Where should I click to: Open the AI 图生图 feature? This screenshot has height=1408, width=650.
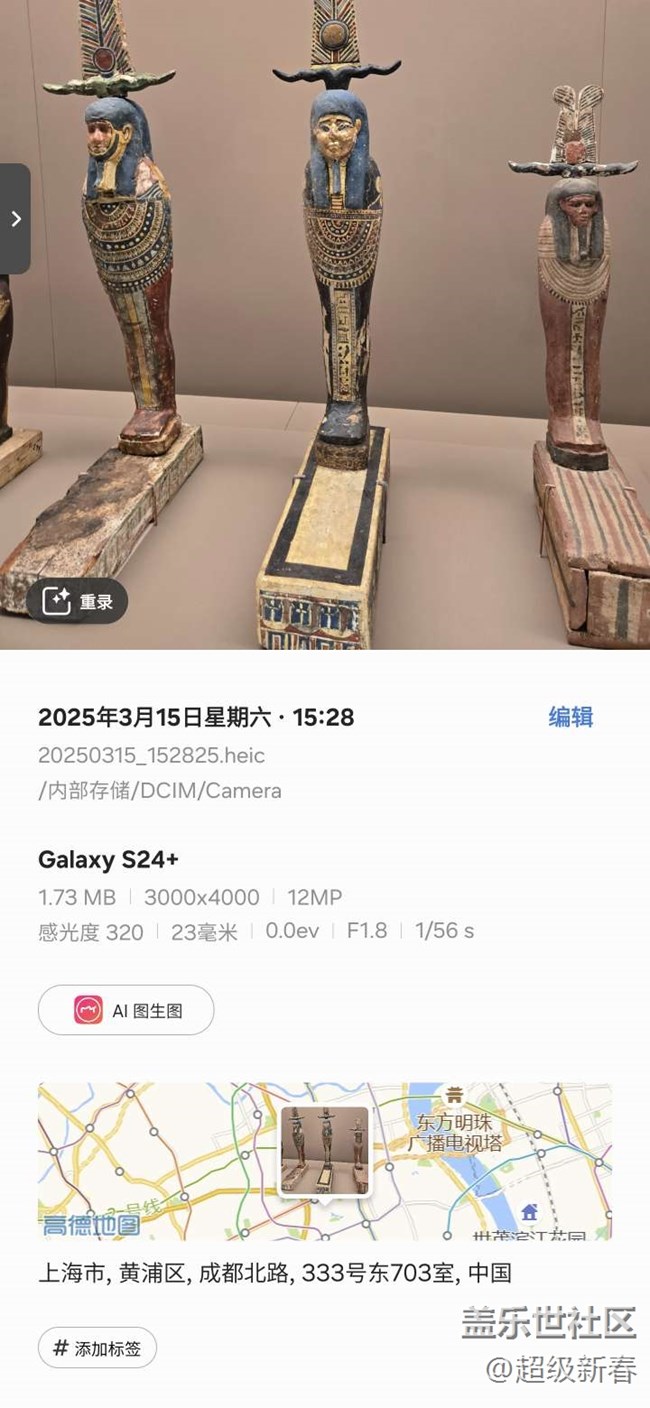click(x=126, y=1010)
